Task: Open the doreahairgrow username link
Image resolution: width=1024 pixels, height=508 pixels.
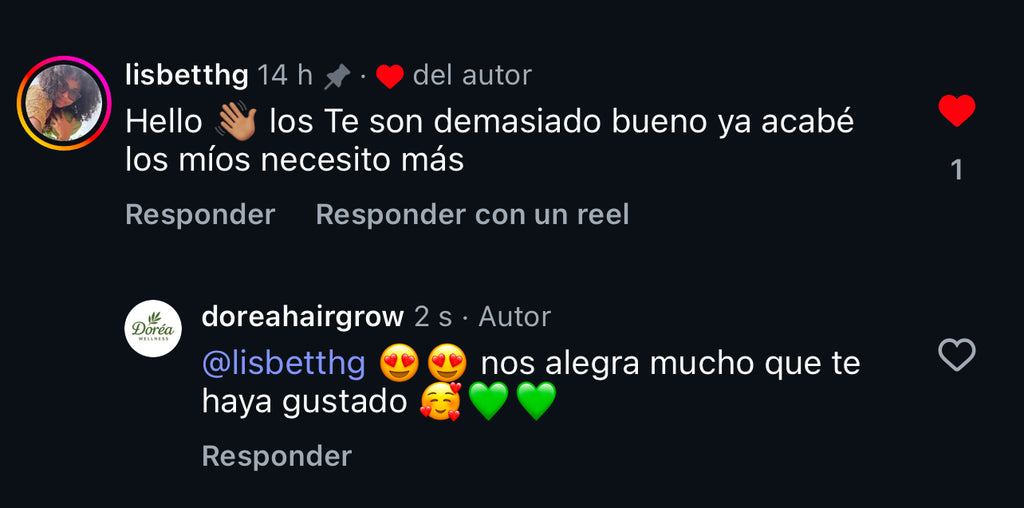Action: click(303, 317)
